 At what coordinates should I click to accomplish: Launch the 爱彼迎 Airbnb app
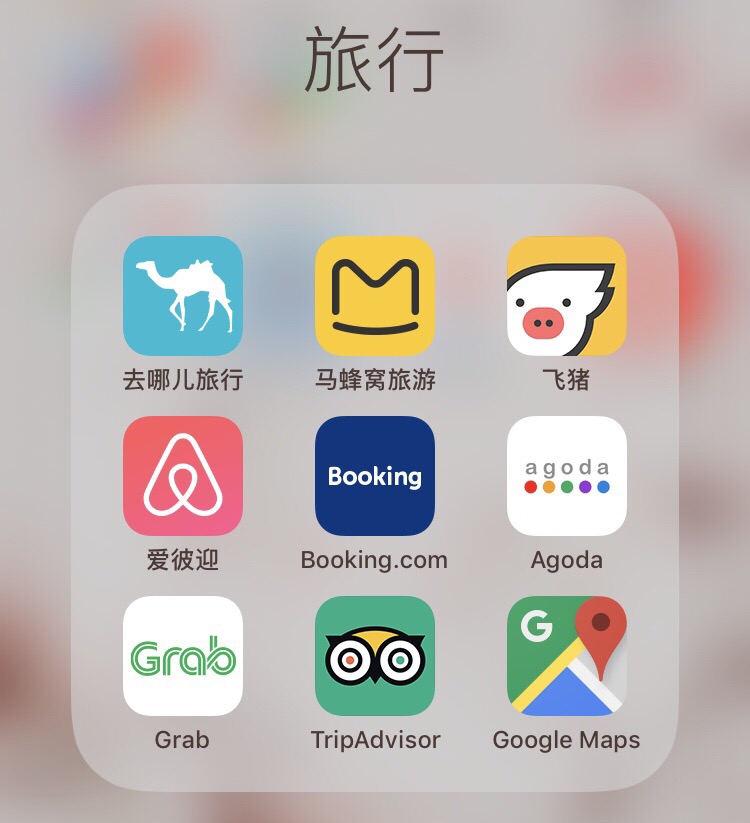(183, 476)
